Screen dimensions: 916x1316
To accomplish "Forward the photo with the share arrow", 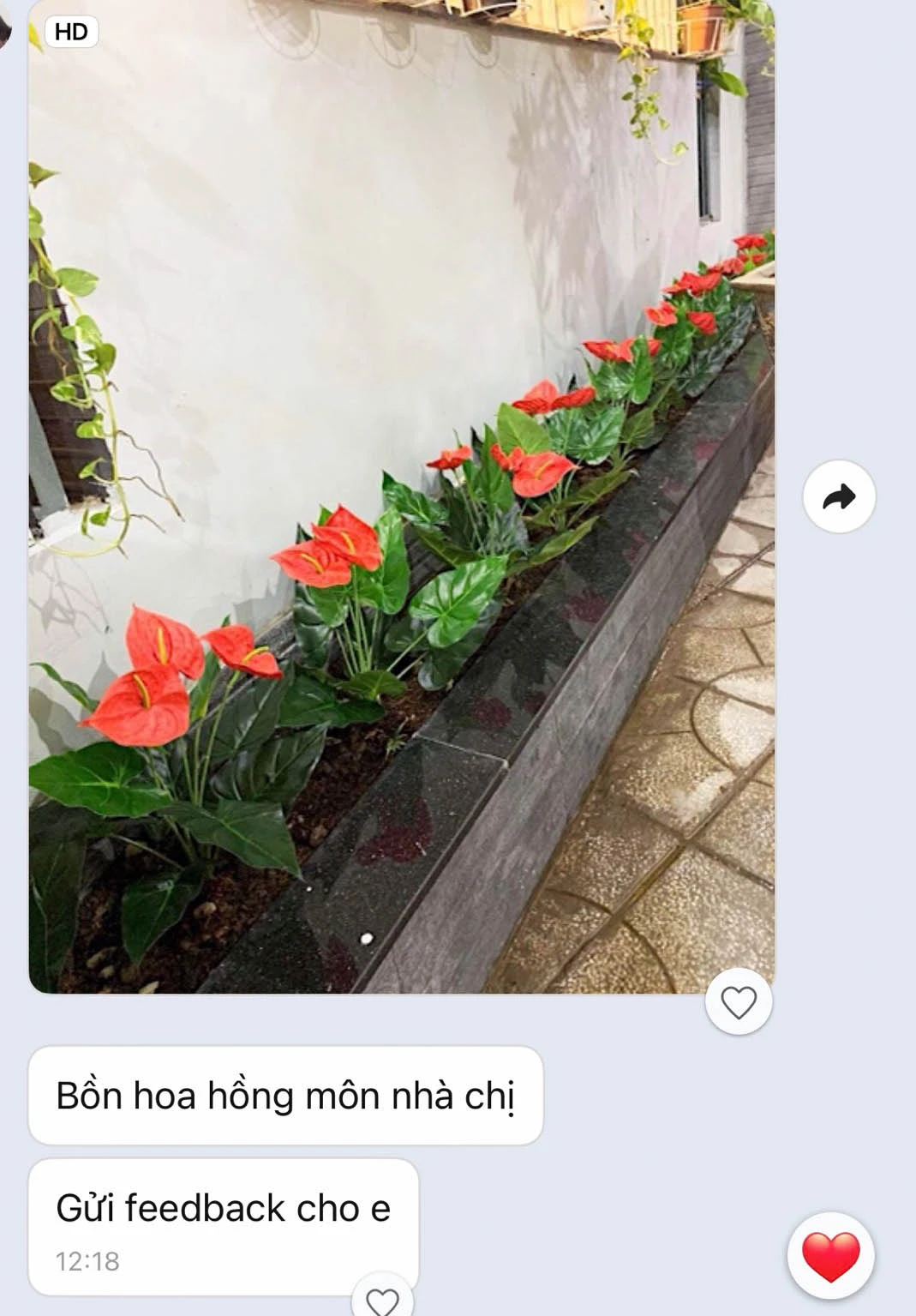I will point(839,497).
